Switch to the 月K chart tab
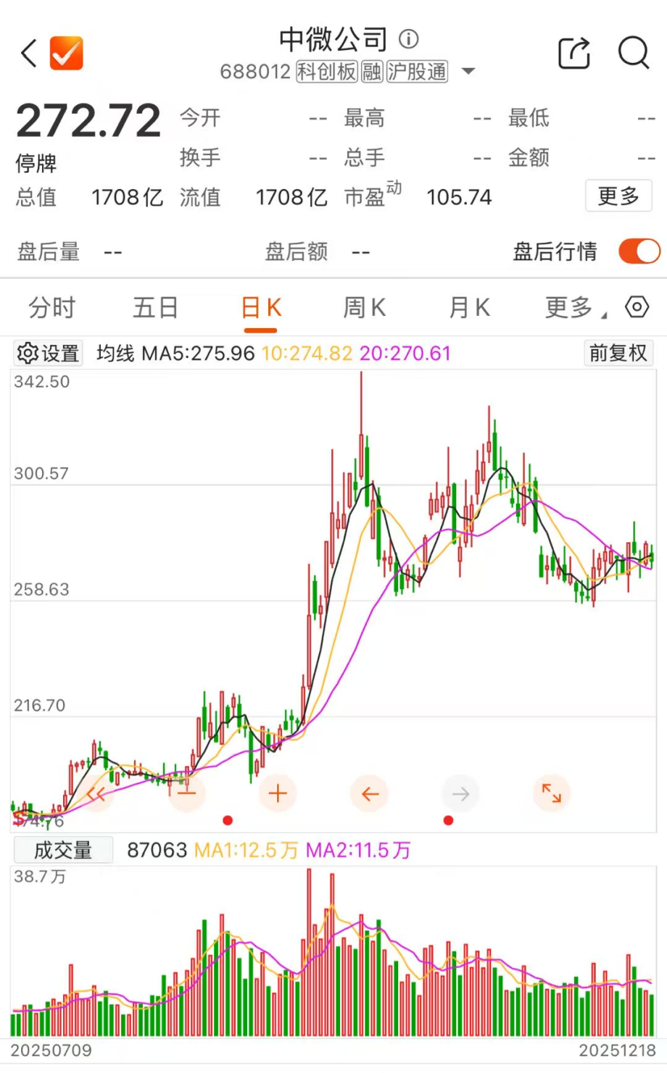 [x=468, y=307]
